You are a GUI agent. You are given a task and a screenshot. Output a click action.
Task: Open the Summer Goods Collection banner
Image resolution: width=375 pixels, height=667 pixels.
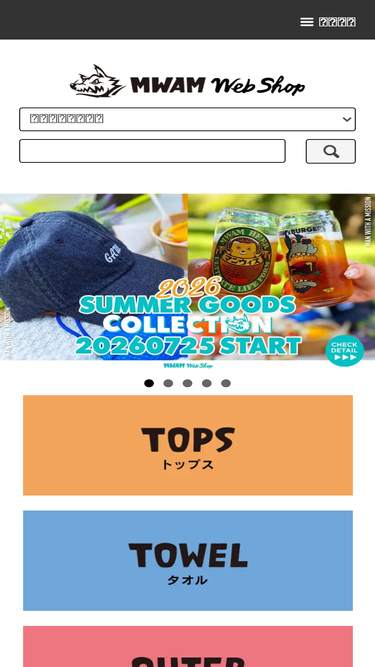click(188, 281)
